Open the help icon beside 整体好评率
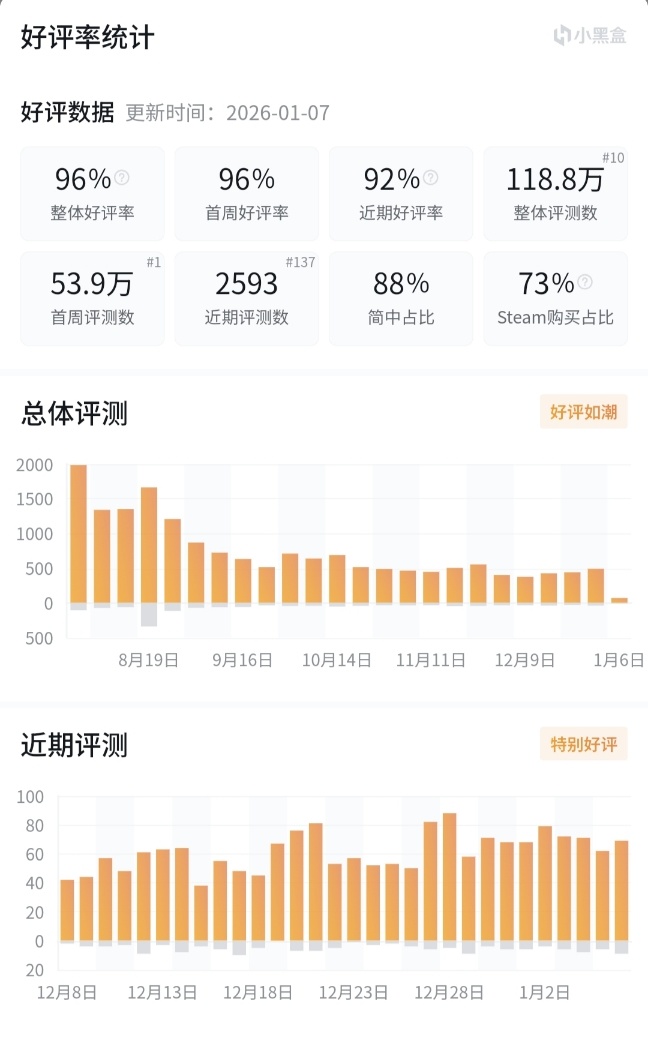Screen dimensions: 648x1041 (x=122, y=178)
